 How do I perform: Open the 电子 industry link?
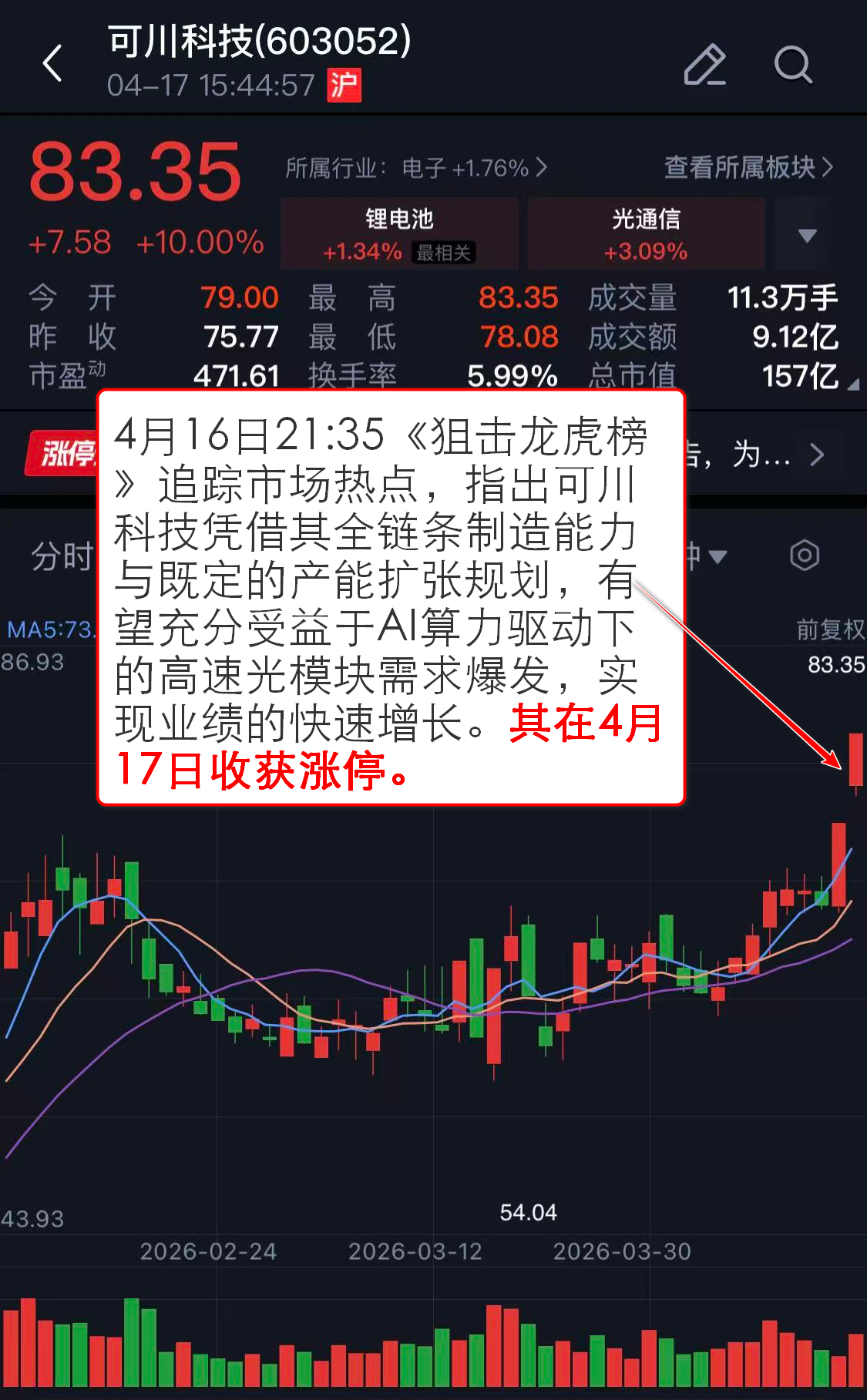(x=416, y=167)
